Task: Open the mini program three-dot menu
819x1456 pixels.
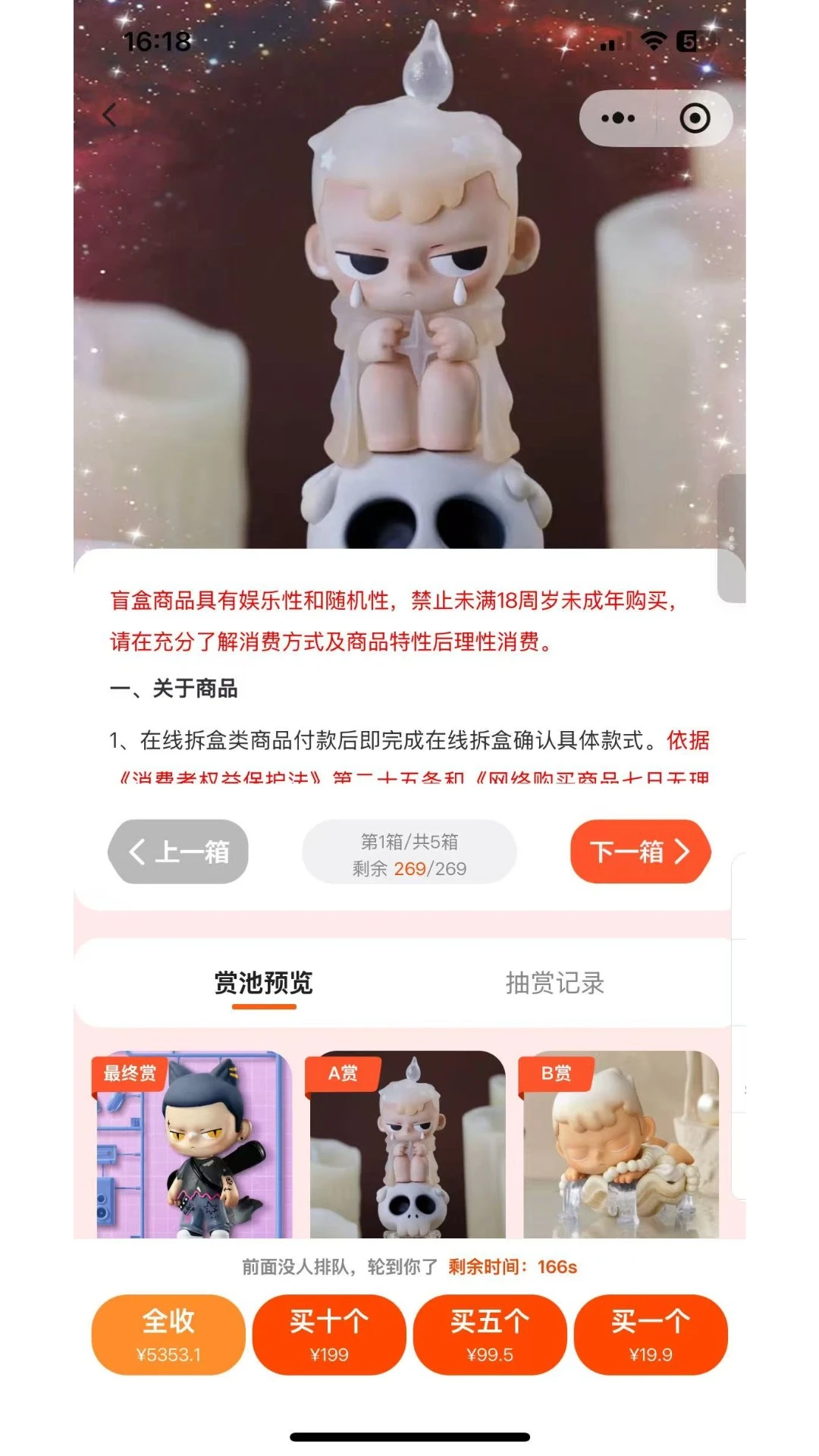Action: click(x=618, y=118)
